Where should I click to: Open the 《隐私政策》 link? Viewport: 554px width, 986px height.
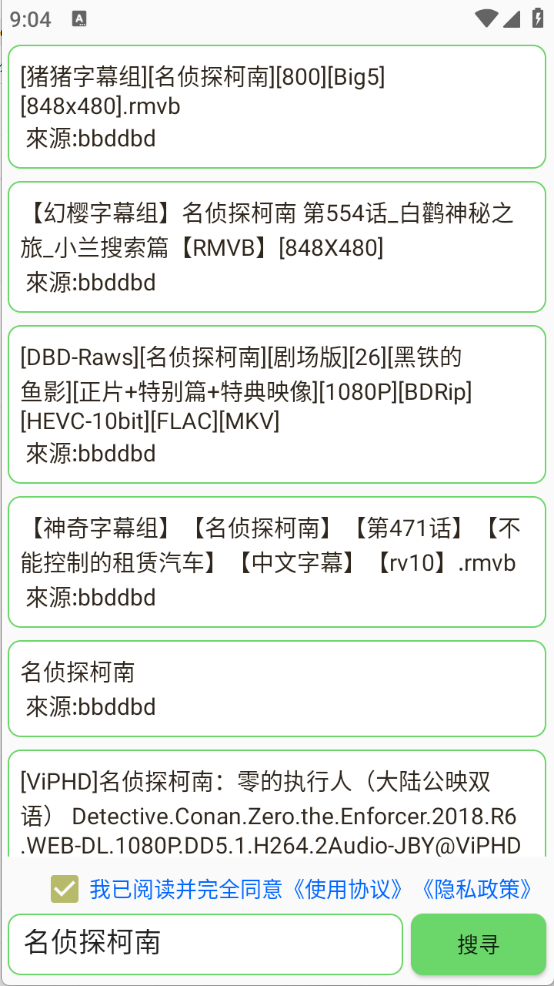click(x=476, y=889)
